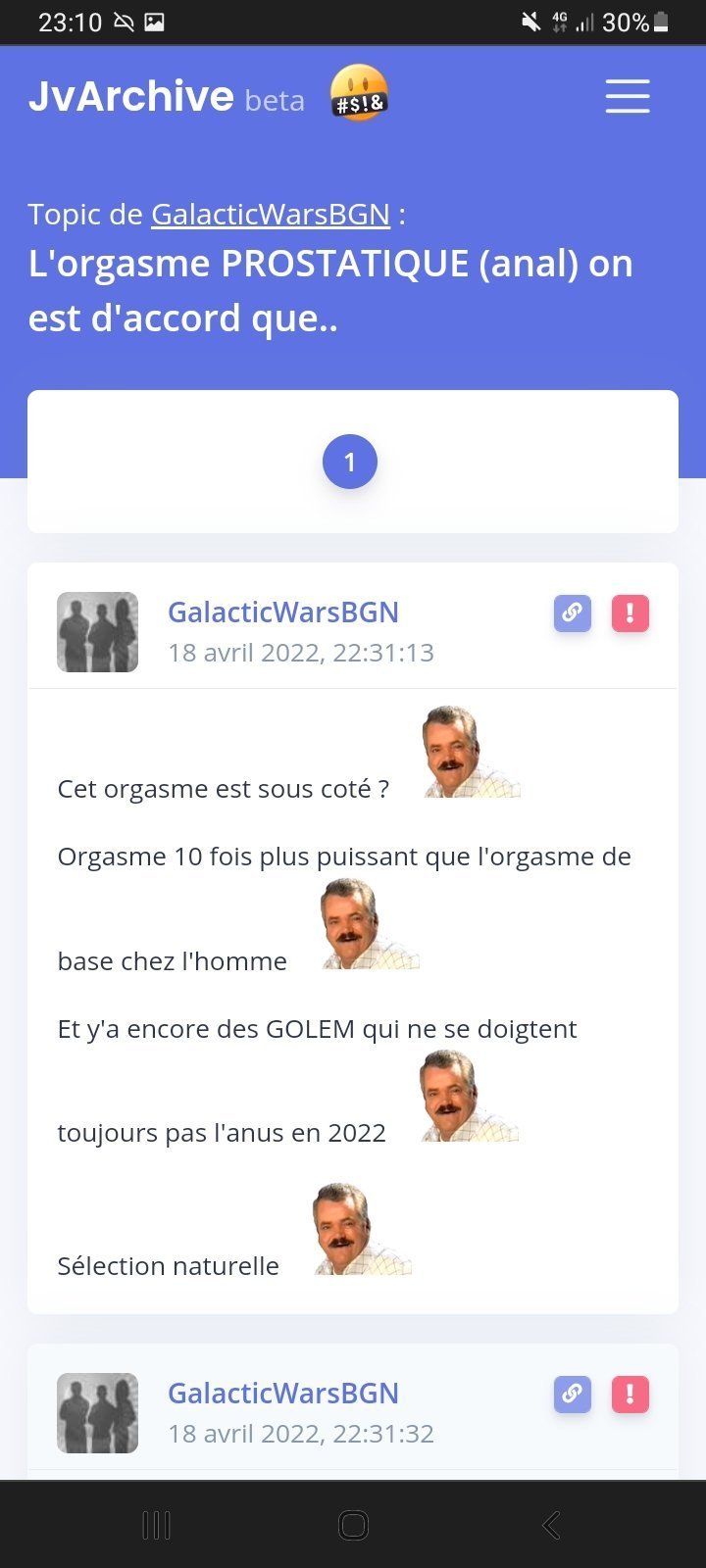Select page 1 in pagination
706x1568 pixels.
(350, 462)
